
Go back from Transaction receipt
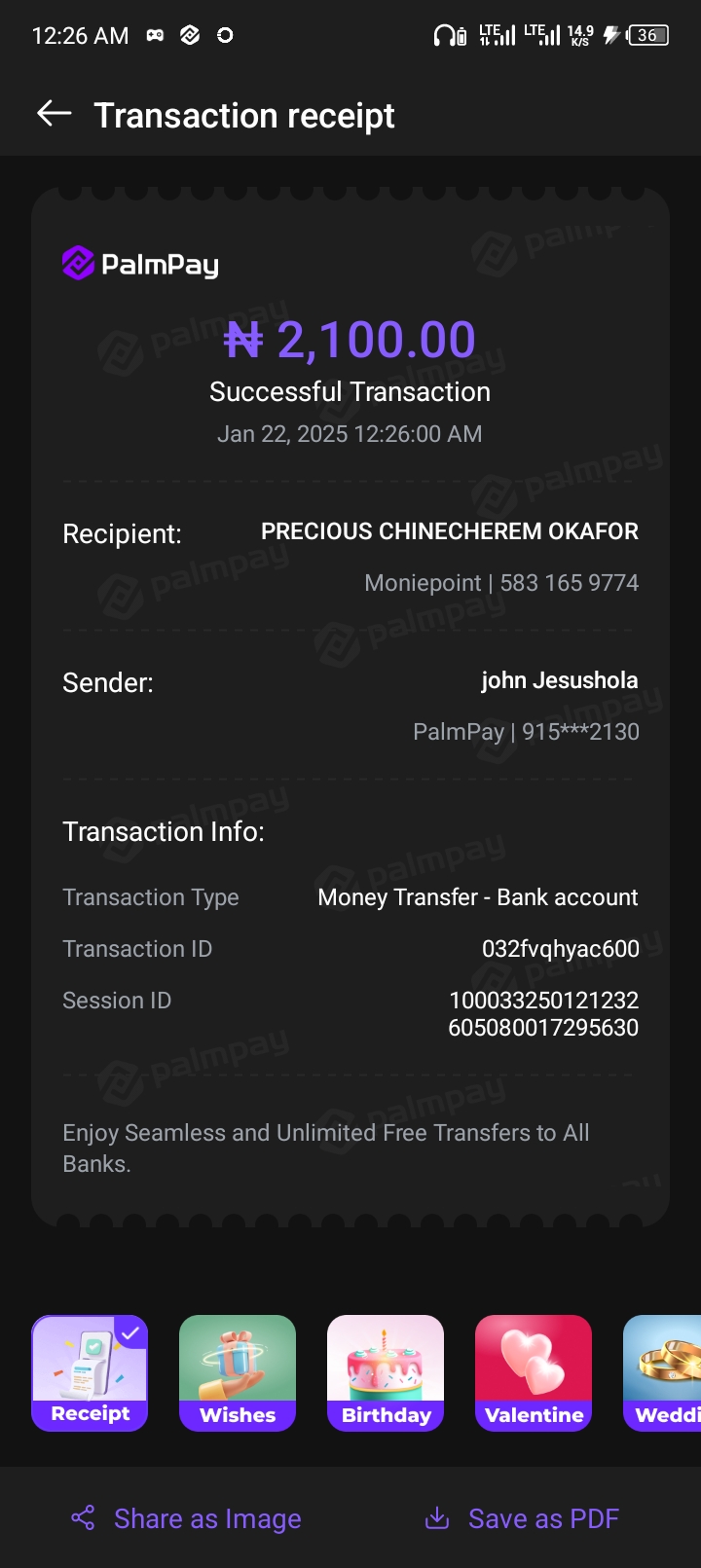point(55,115)
